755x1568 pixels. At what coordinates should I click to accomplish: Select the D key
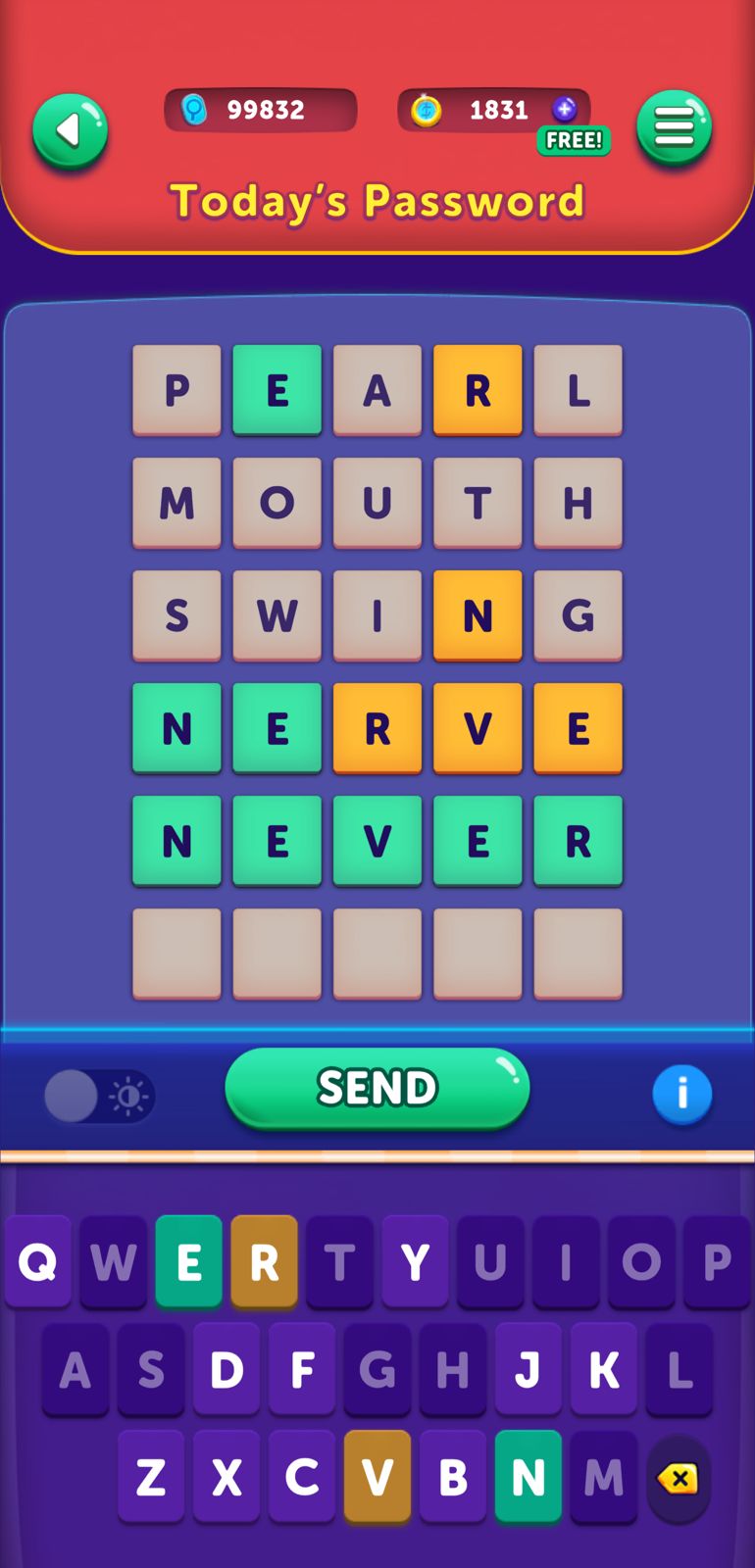[x=226, y=1369]
